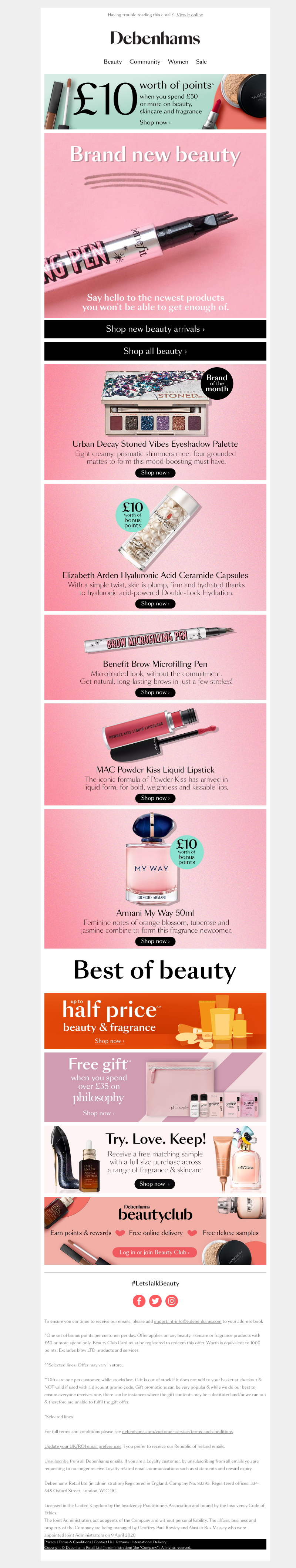Image resolution: width=296 pixels, height=1568 pixels.
Task: Shop now for Elizabeth Arden Ceramide Capsules
Action: pos(155,603)
